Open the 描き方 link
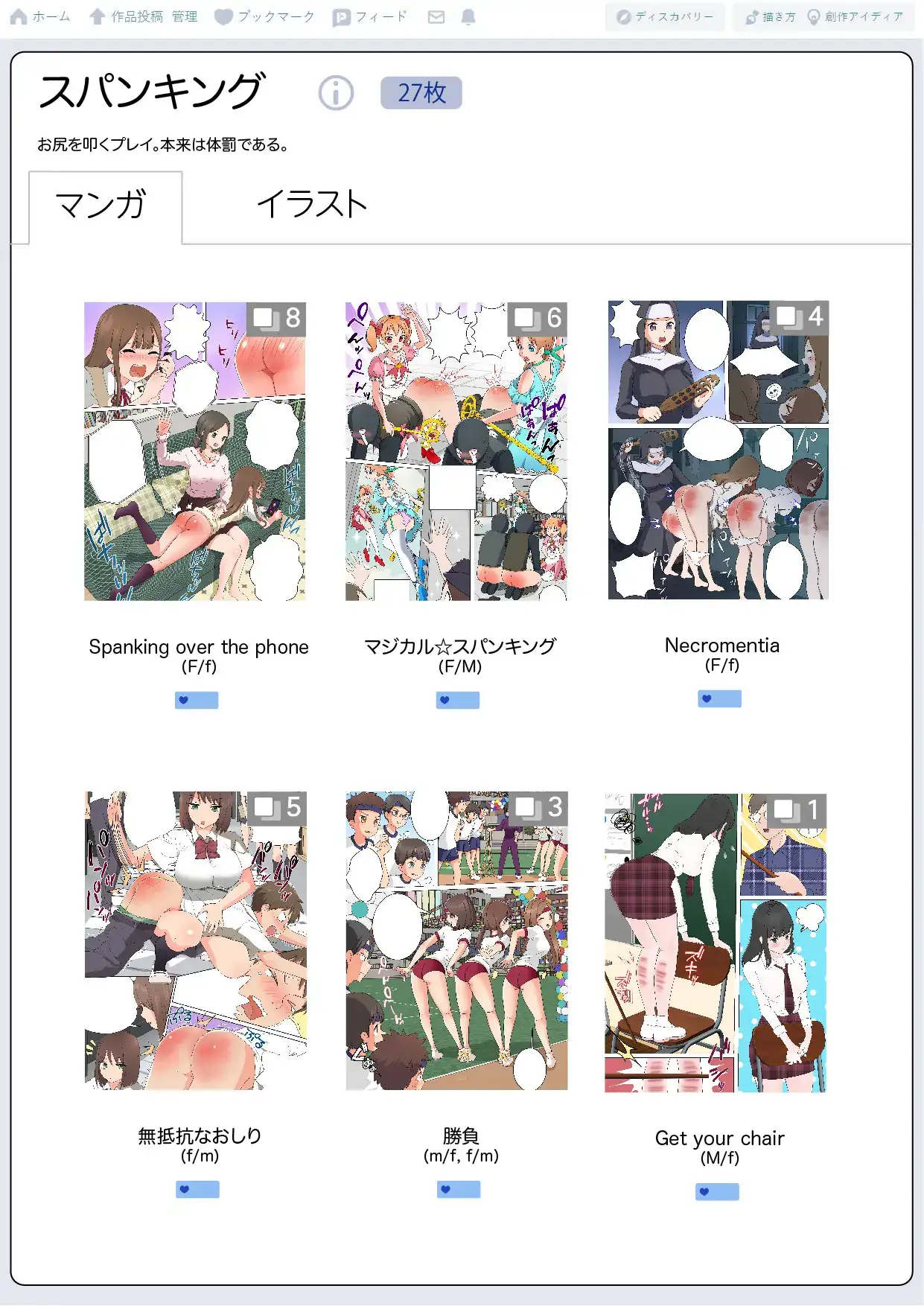The width and height of the screenshot is (924, 1306). tap(770, 16)
